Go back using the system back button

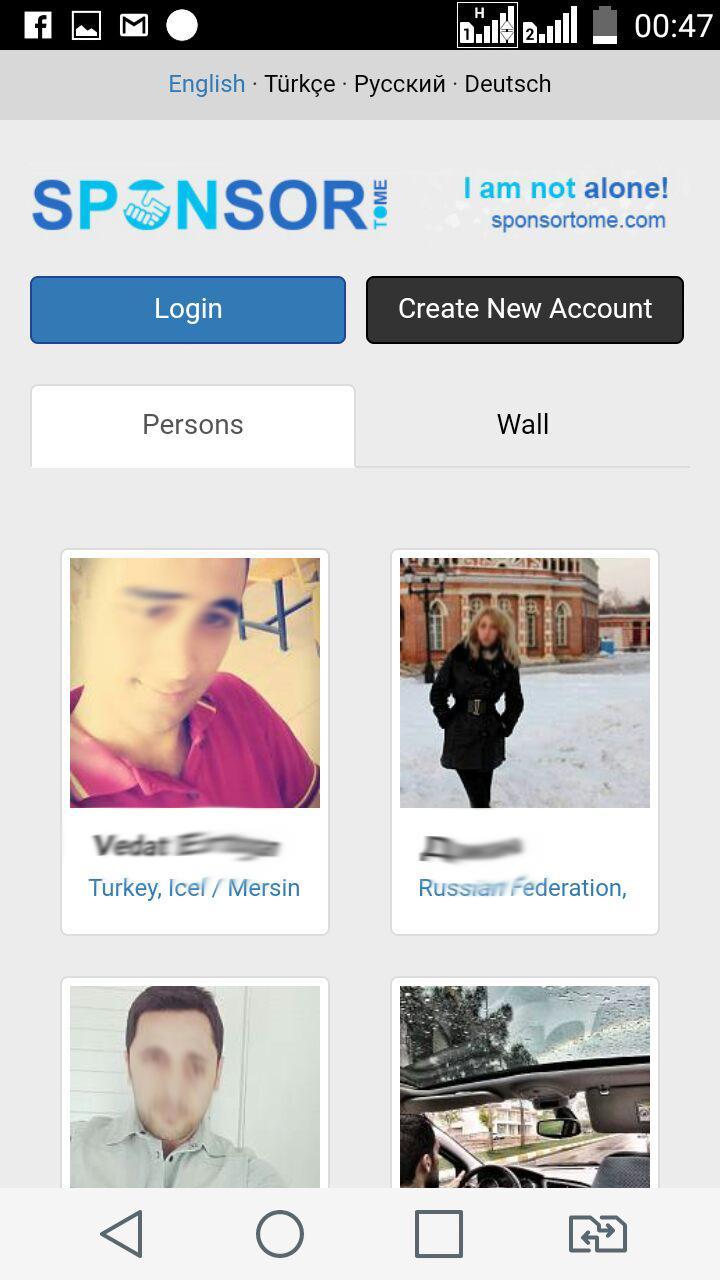(x=122, y=1234)
